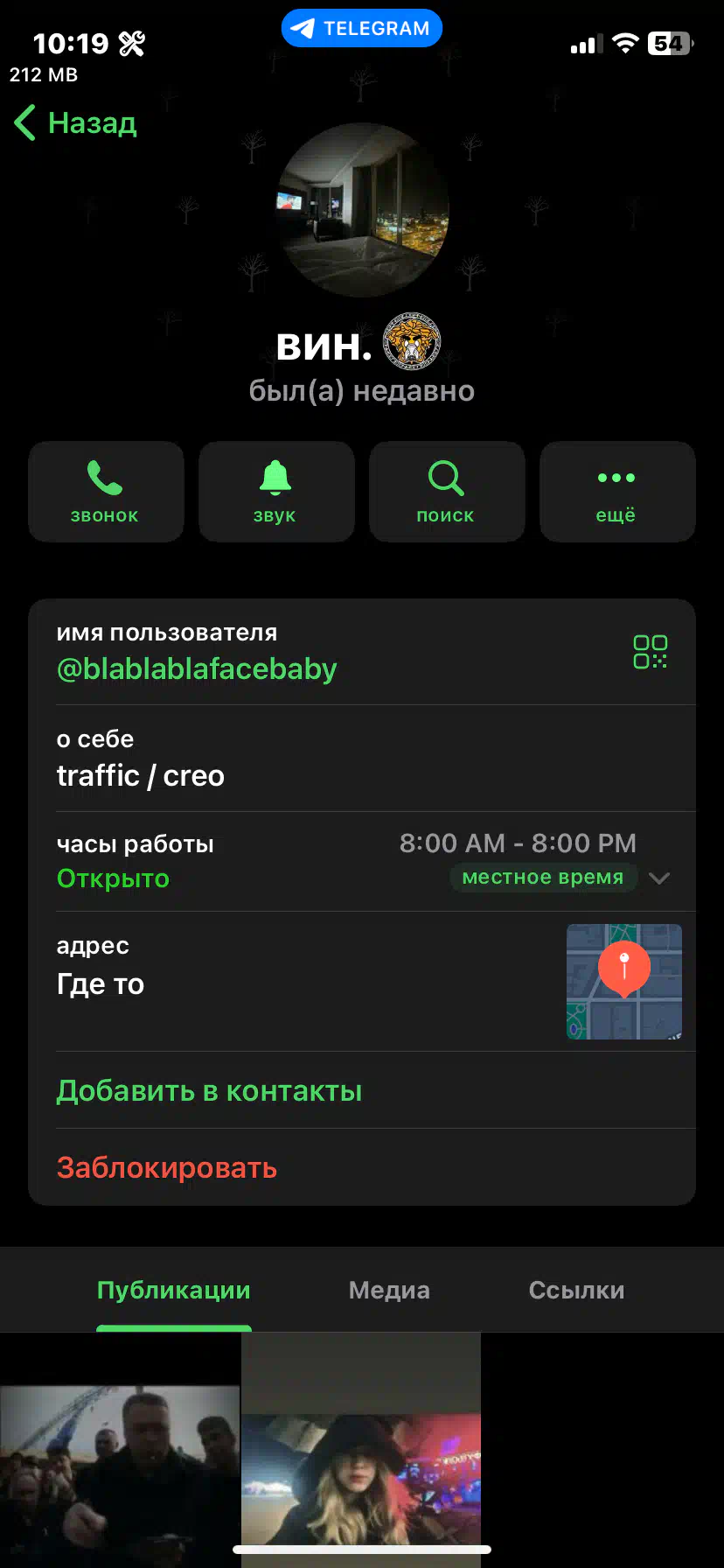Start a call with звонок button
The width and height of the screenshot is (724, 1568).
click(x=106, y=492)
